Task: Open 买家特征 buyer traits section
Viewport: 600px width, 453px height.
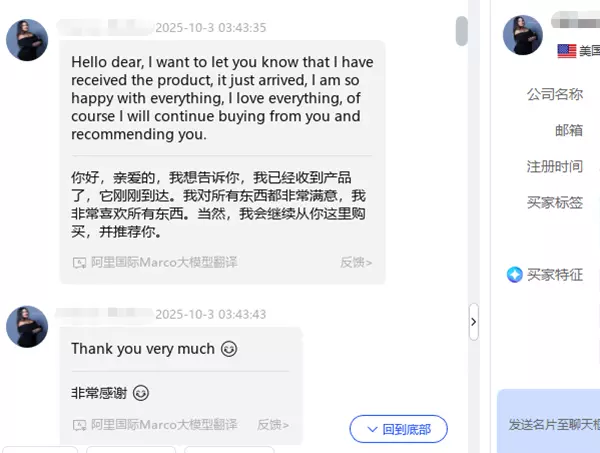Action: [545, 274]
